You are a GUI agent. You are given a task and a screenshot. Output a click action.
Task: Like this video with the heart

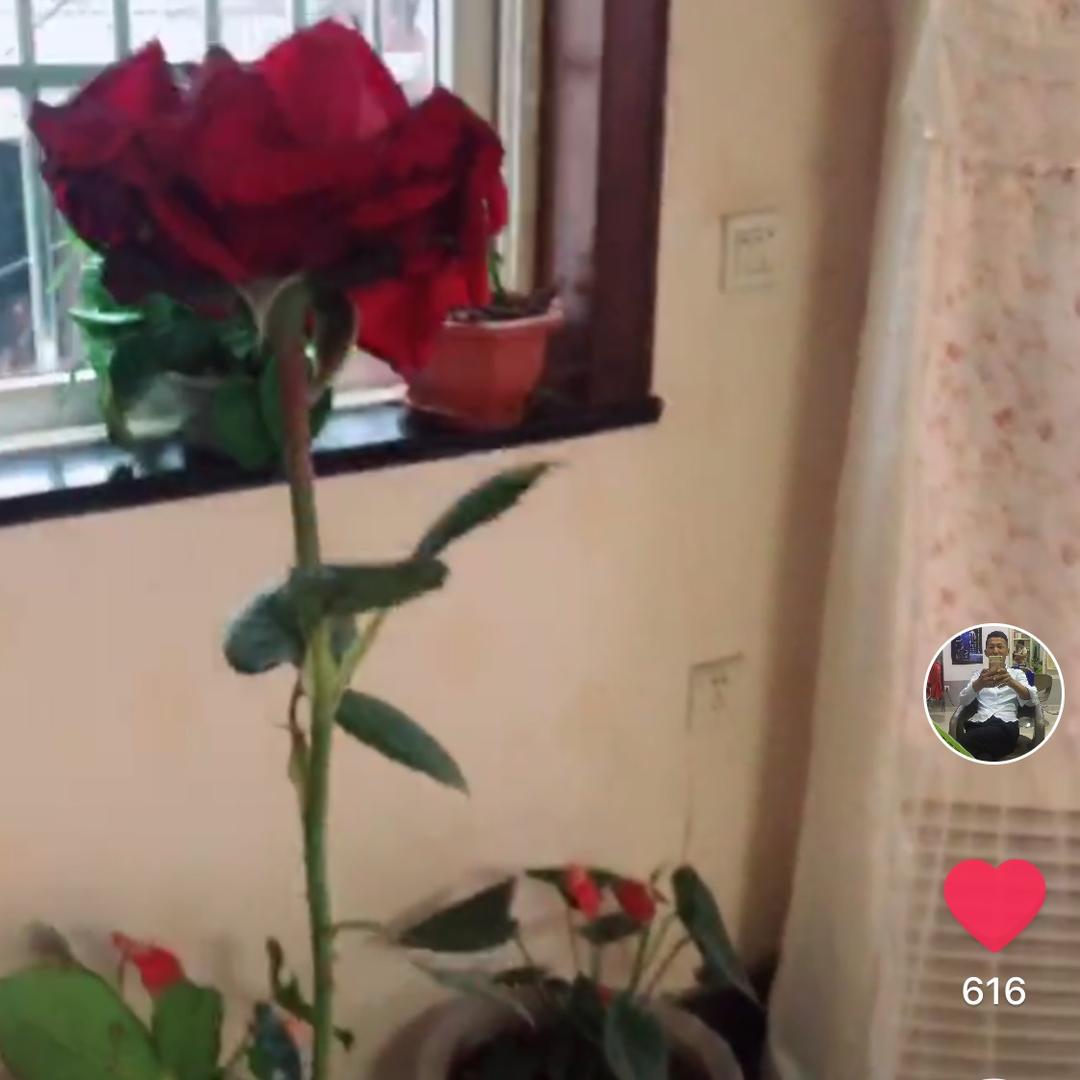tap(994, 903)
